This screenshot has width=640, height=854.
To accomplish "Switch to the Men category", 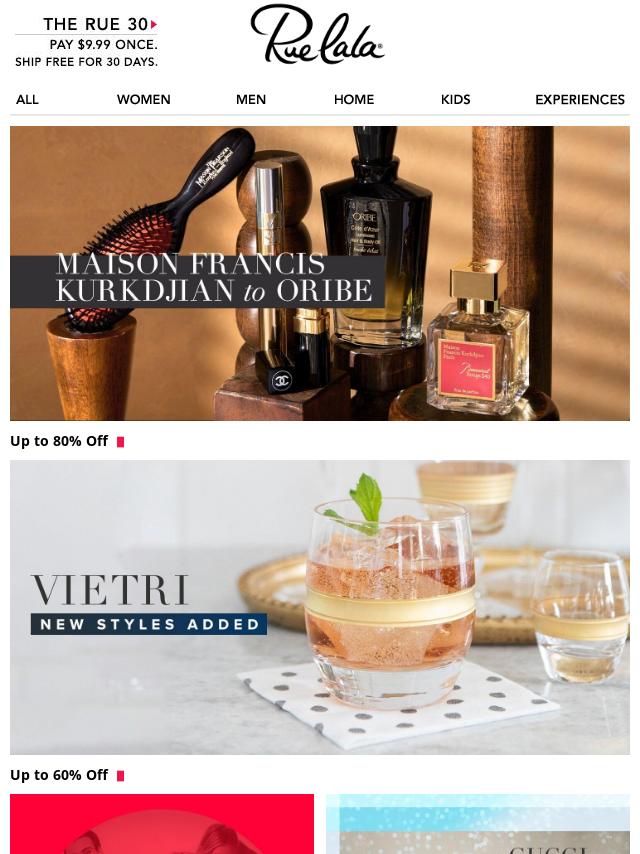I will (x=251, y=100).
